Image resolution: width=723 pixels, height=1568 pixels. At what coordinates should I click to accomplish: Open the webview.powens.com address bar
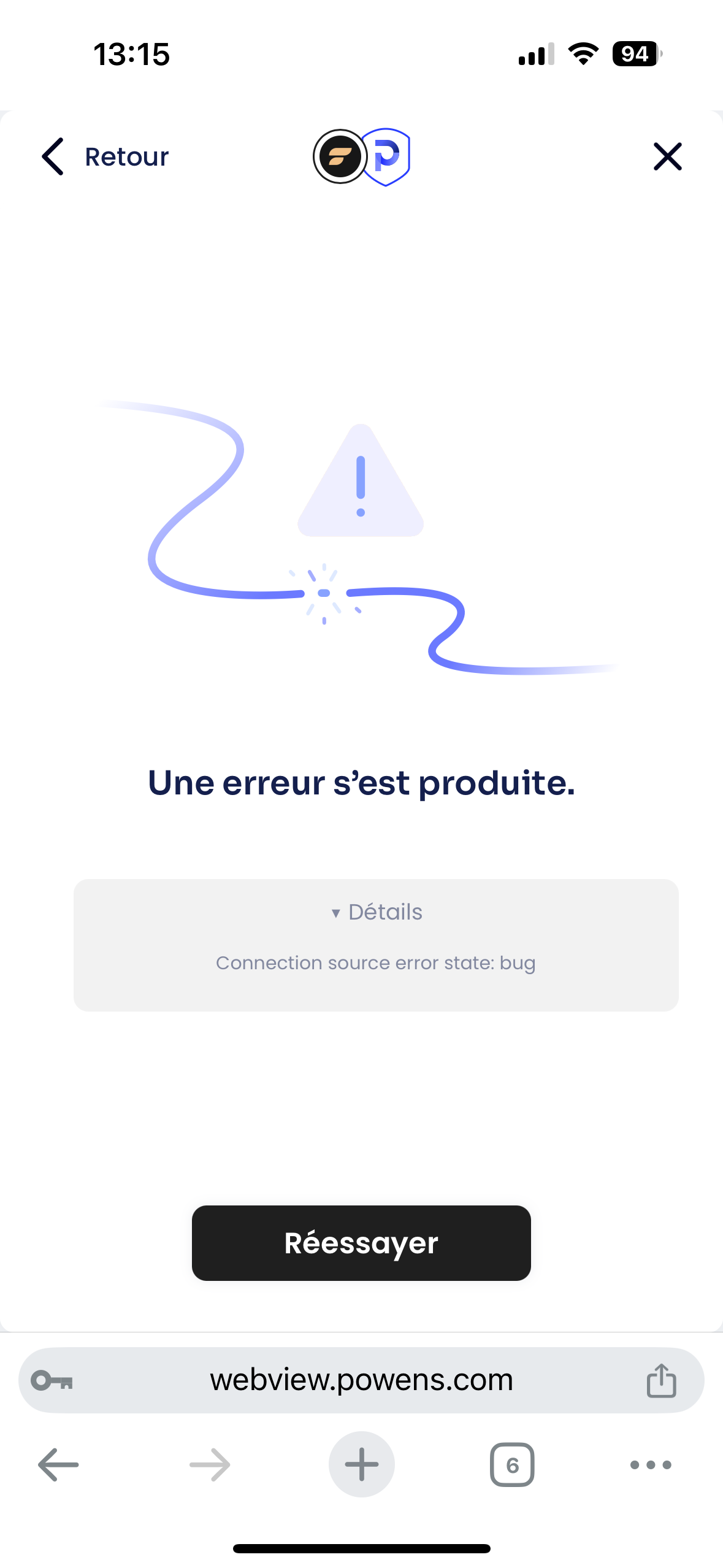pos(361,1380)
